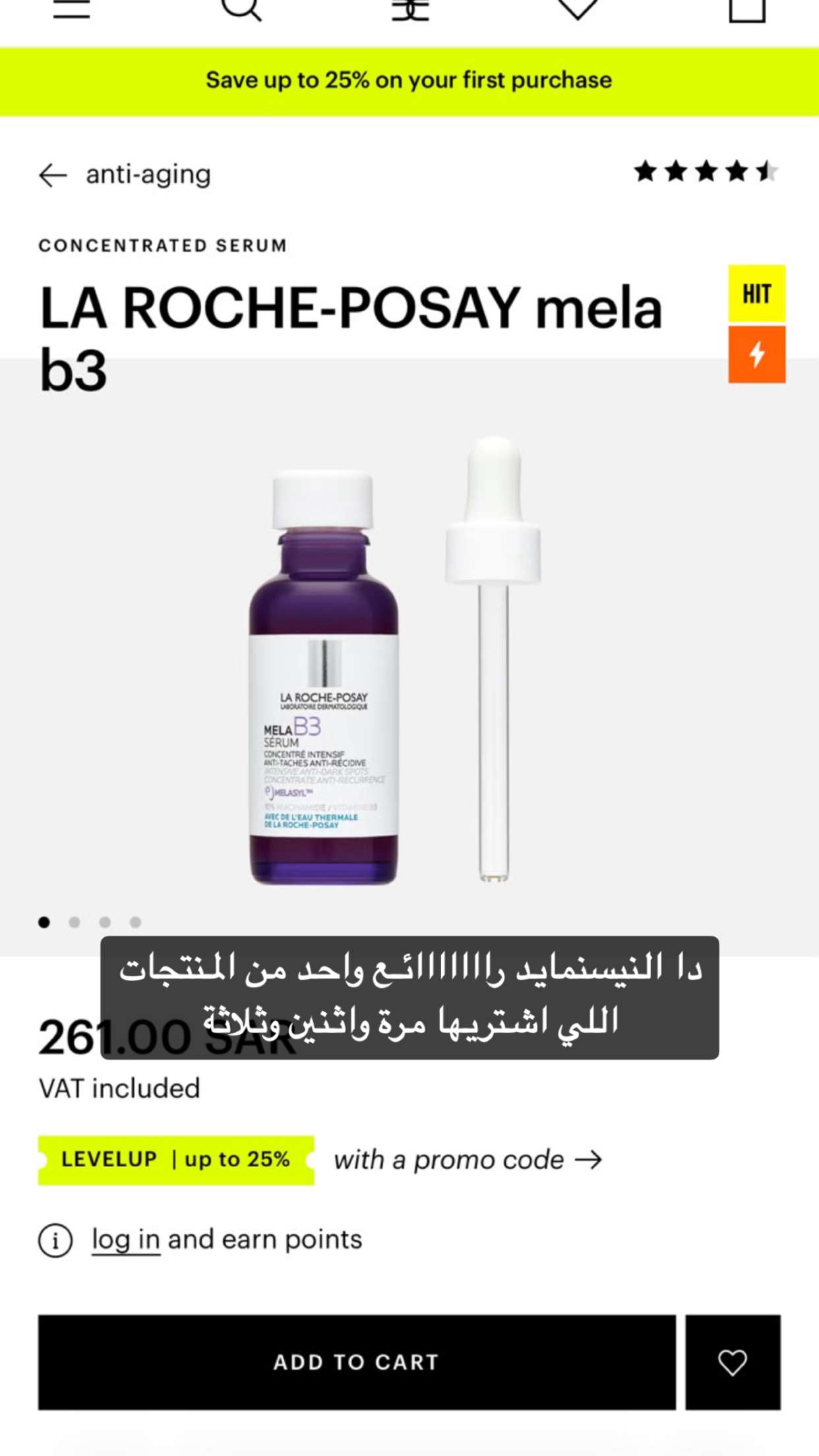The height and width of the screenshot is (1456, 819).
Task: Go back to anti-aging category
Action: pos(125,175)
